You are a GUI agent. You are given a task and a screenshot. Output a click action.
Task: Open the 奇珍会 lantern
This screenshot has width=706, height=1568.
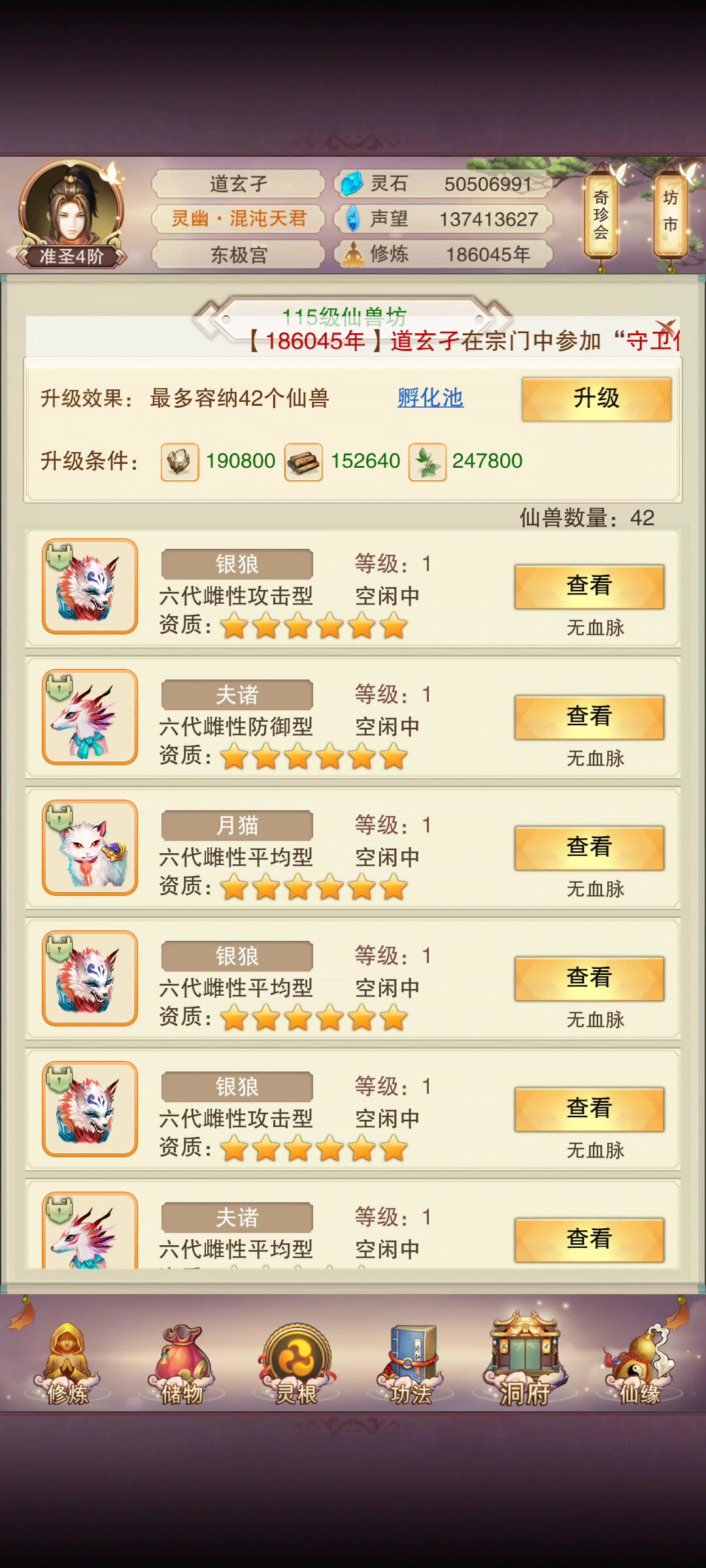click(x=601, y=214)
